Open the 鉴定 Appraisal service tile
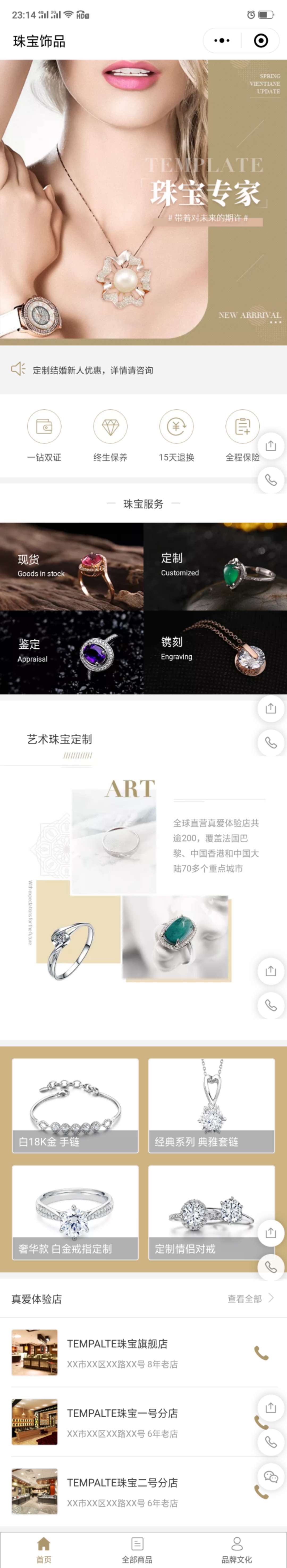 72,652
